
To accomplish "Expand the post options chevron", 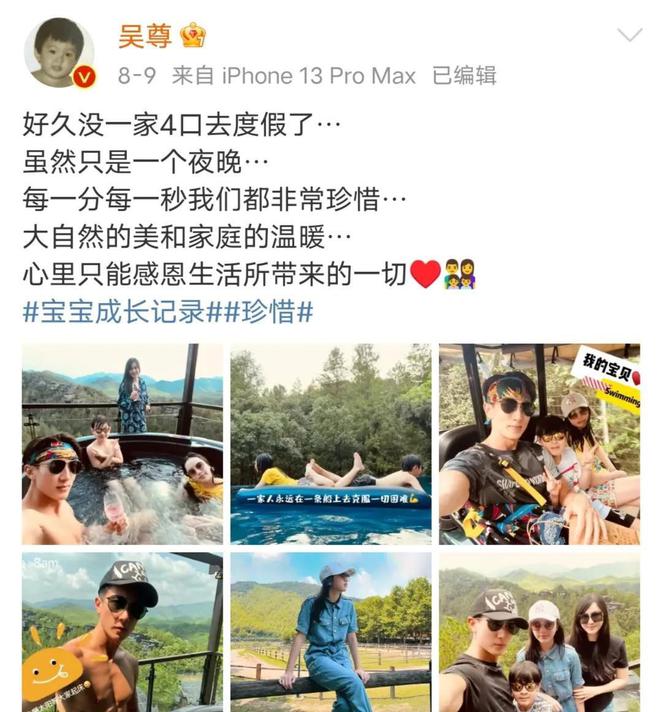I will coord(629,37).
